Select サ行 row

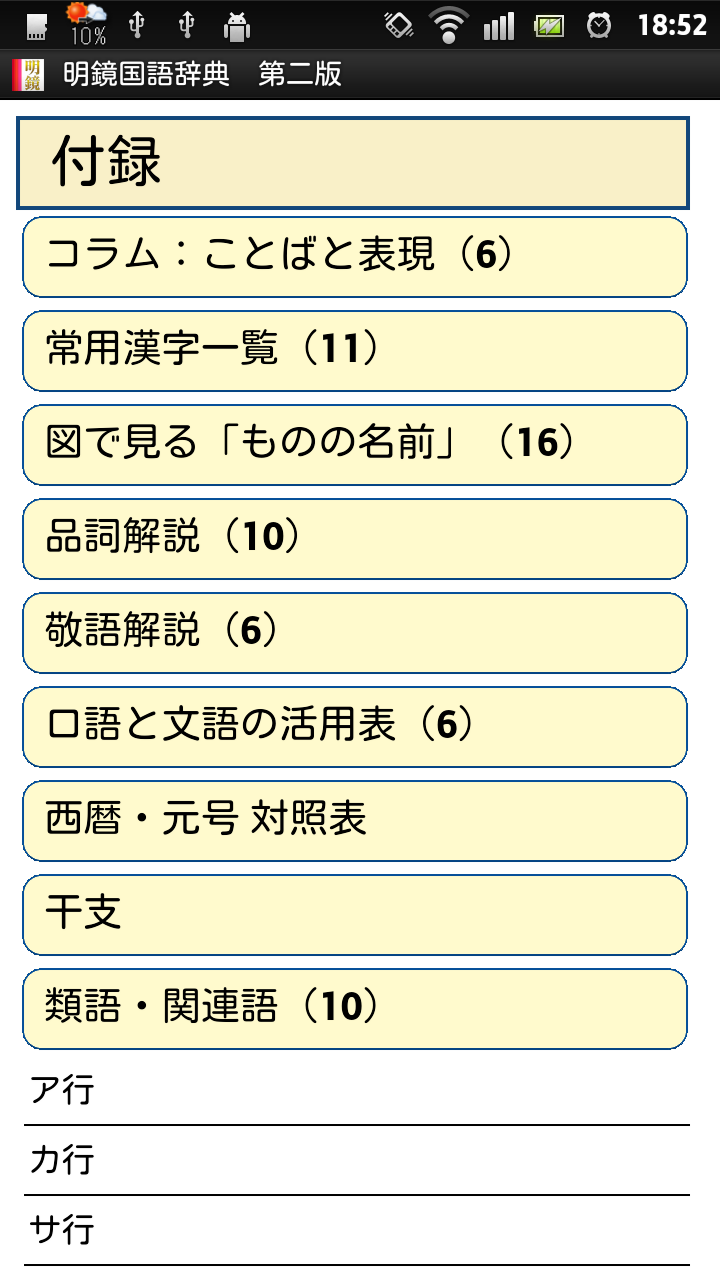pos(354,1231)
